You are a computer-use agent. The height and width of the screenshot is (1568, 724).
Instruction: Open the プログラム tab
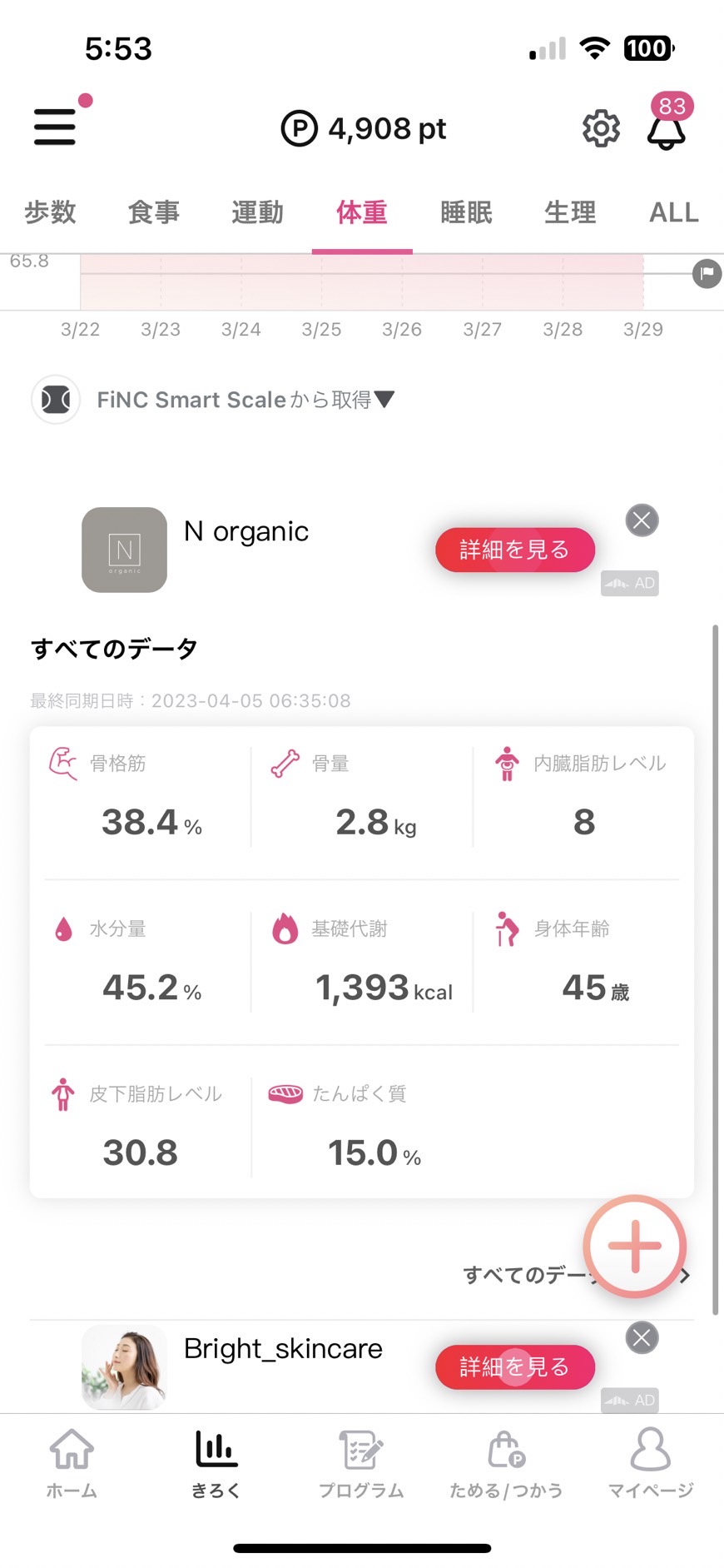click(361, 1463)
